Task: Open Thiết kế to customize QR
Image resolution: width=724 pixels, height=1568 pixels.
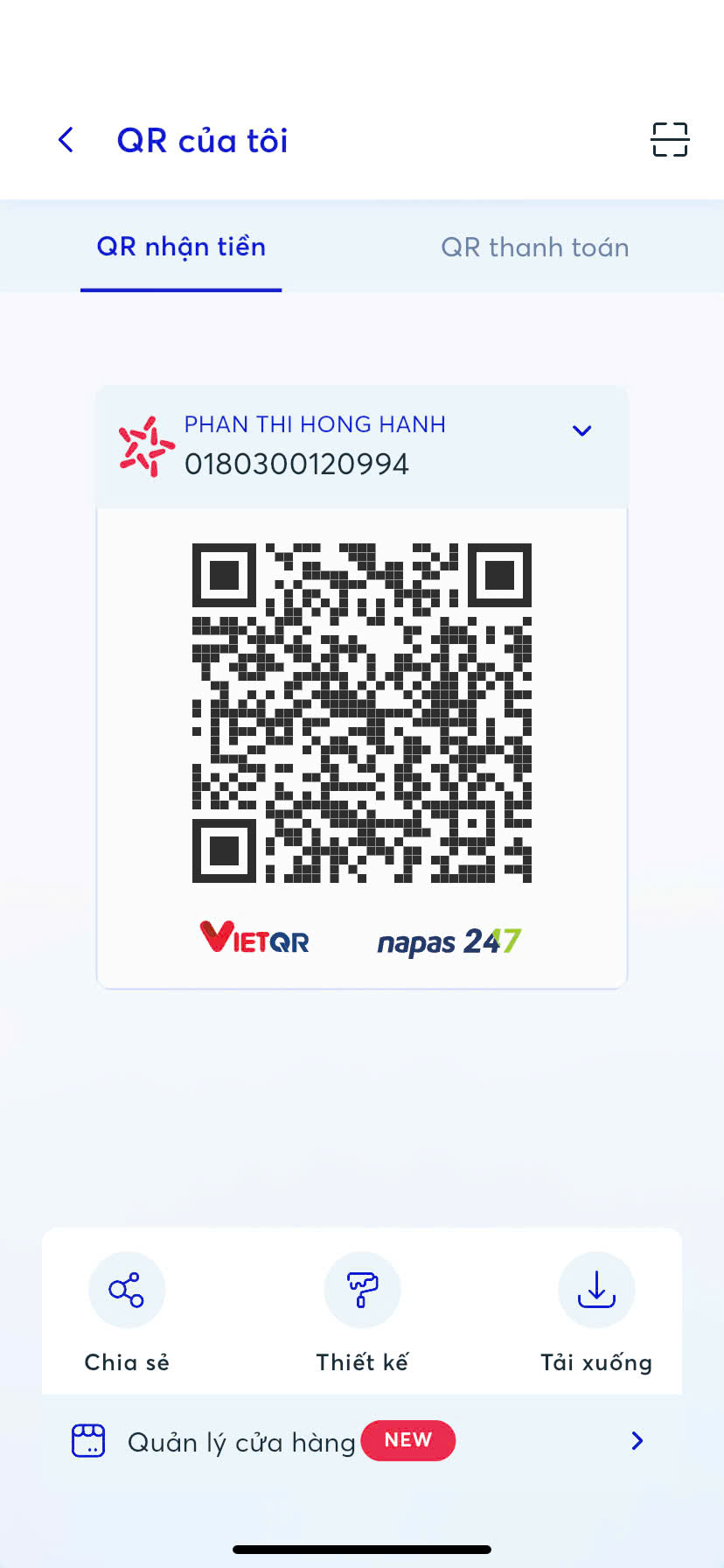Action: [x=362, y=1313]
